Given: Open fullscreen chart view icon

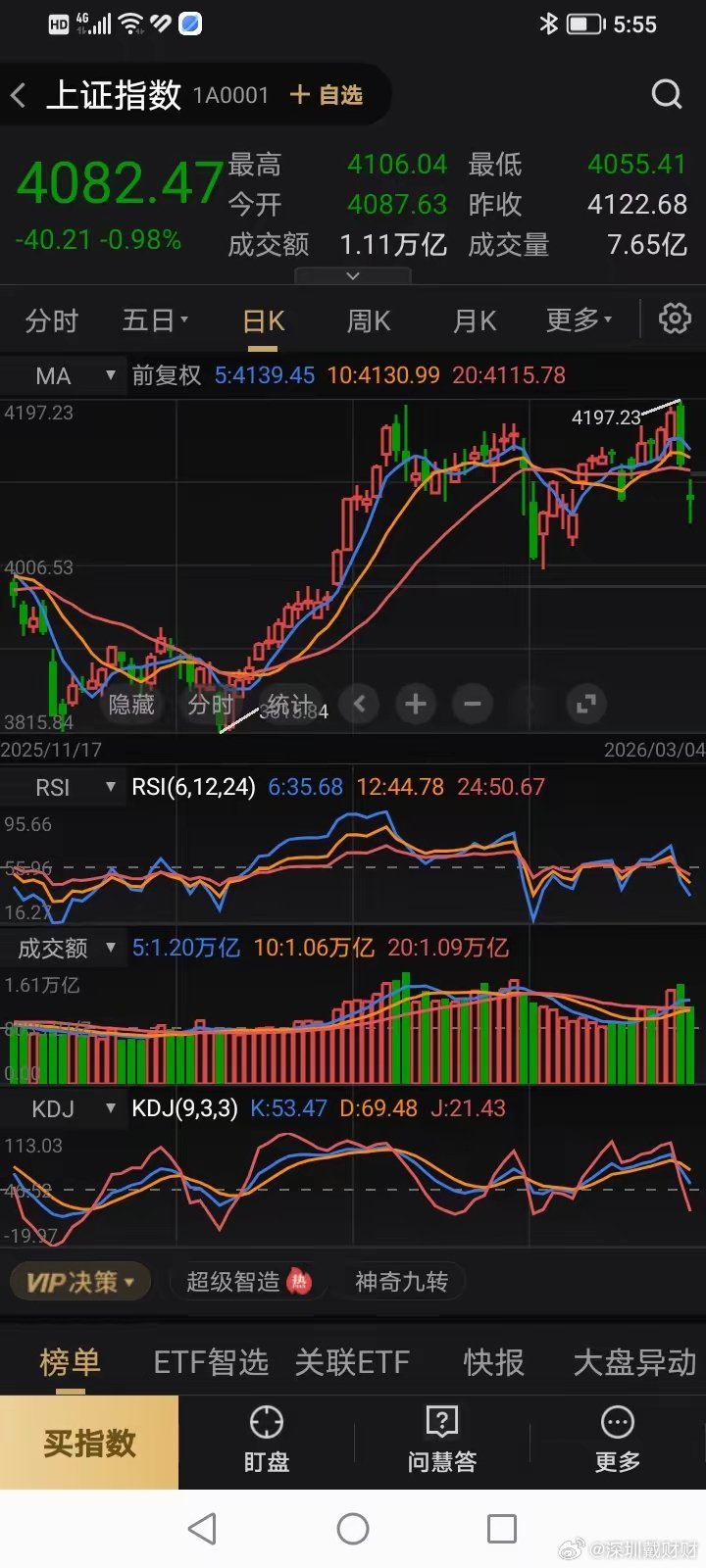Looking at the screenshot, I should pos(584,704).
